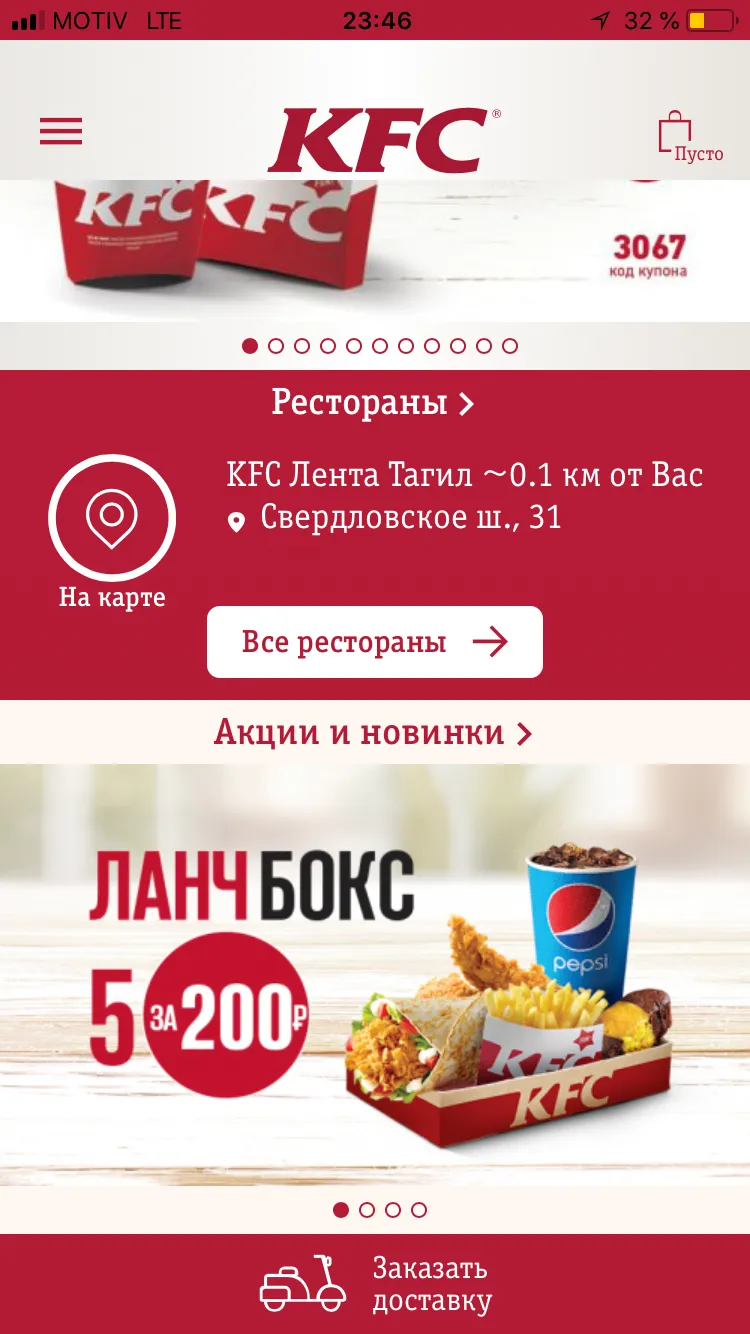The height and width of the screenshot is (1334, 750).
Task: Open the Ланч Бокс promo banner
Action: [375, 975]
